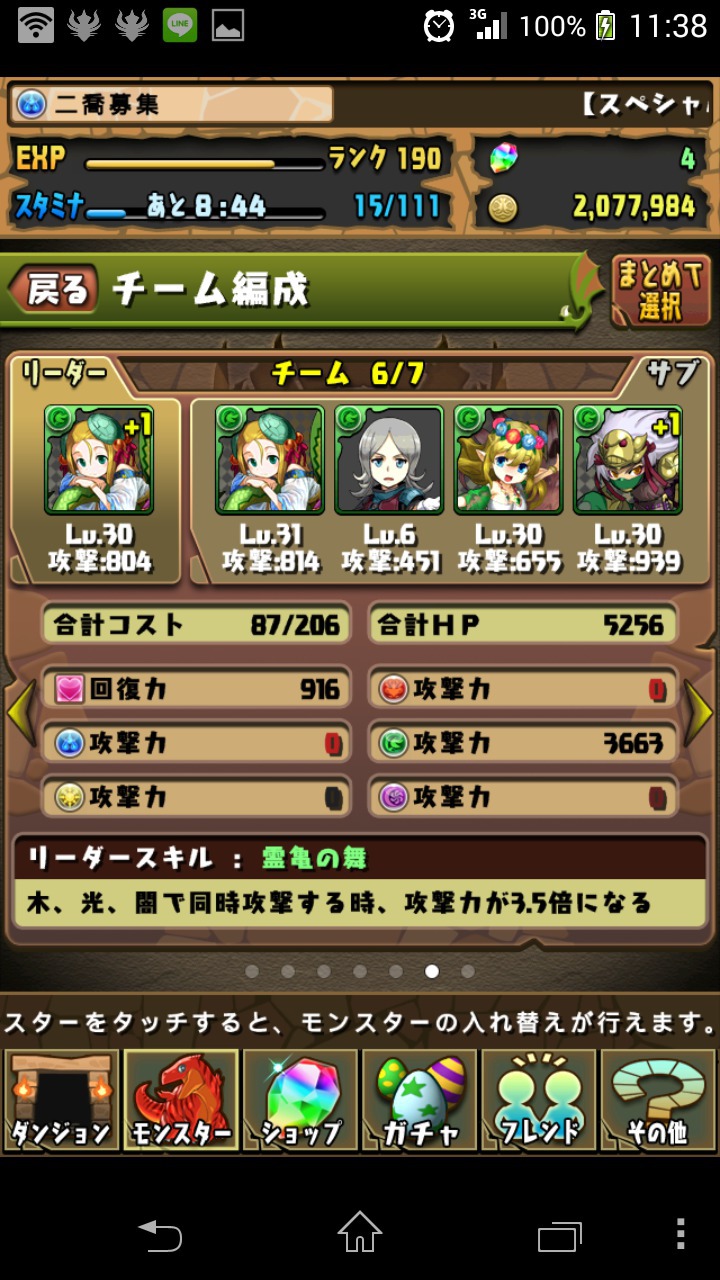The image size is (720, 1280).
Task: Open the その他 tab
Action: [x=658, y=1100]
